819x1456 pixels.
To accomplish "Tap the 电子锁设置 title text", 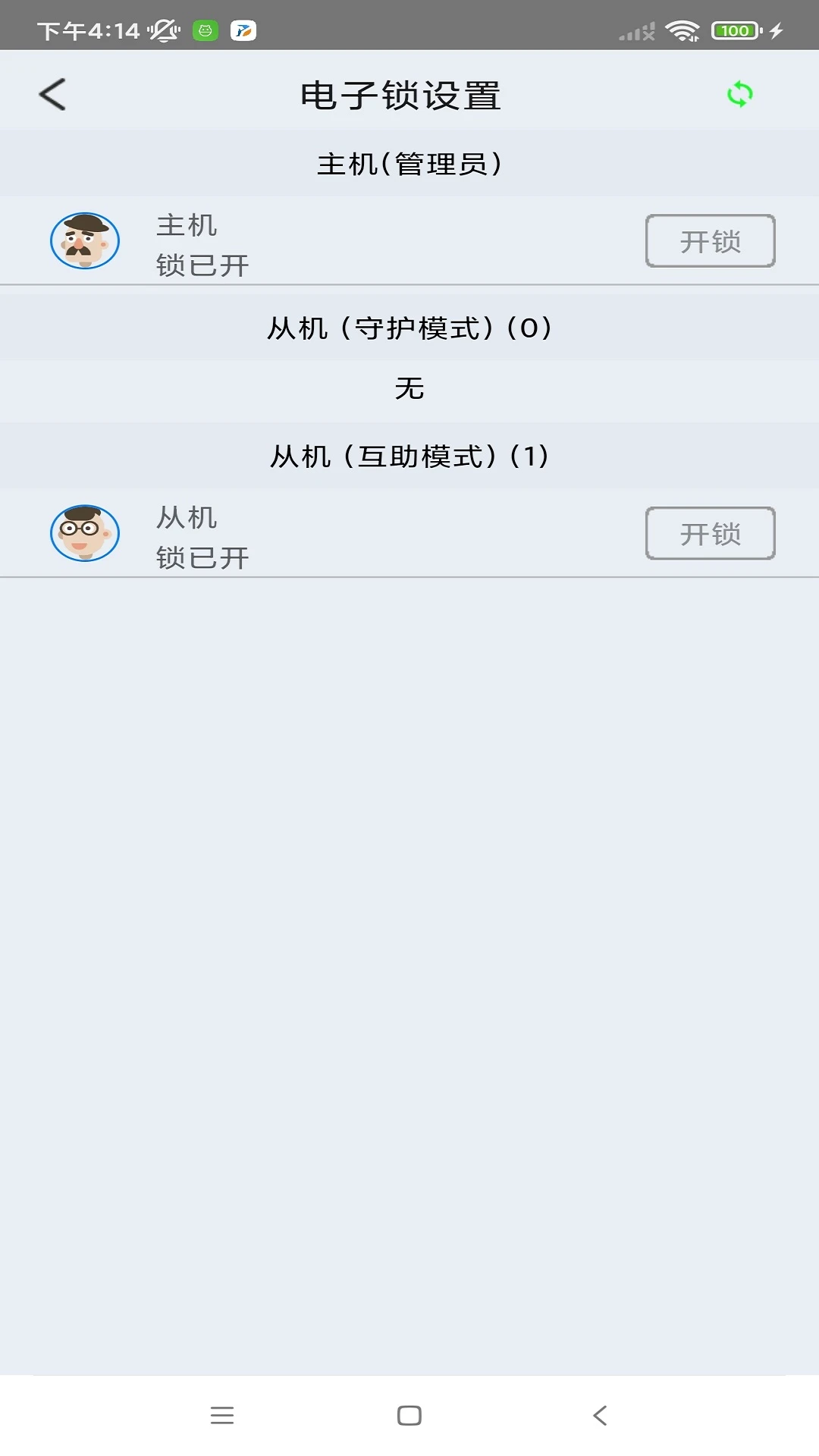I will coord(401,94).
